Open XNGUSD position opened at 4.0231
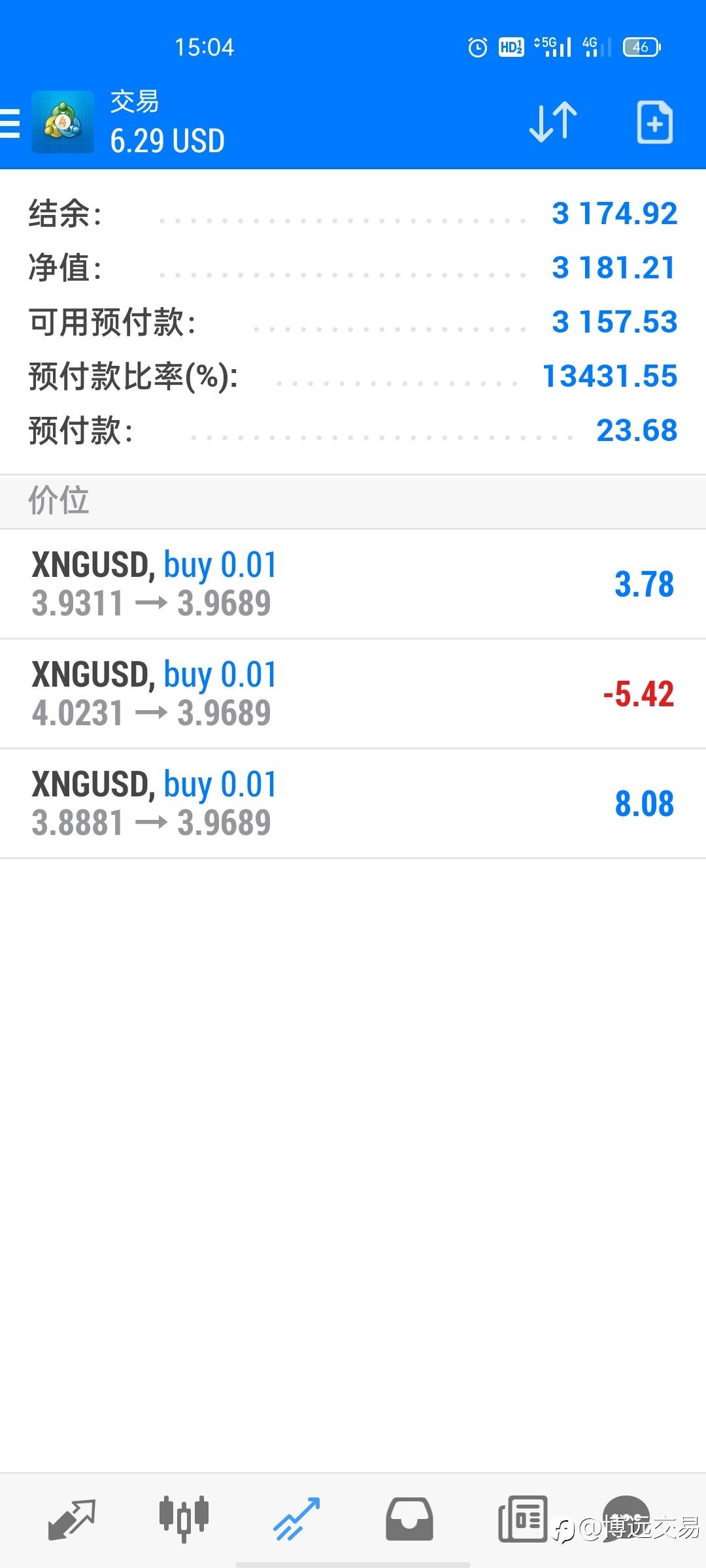The width and height of the screenshot is (706, 1568). point(353,694)
